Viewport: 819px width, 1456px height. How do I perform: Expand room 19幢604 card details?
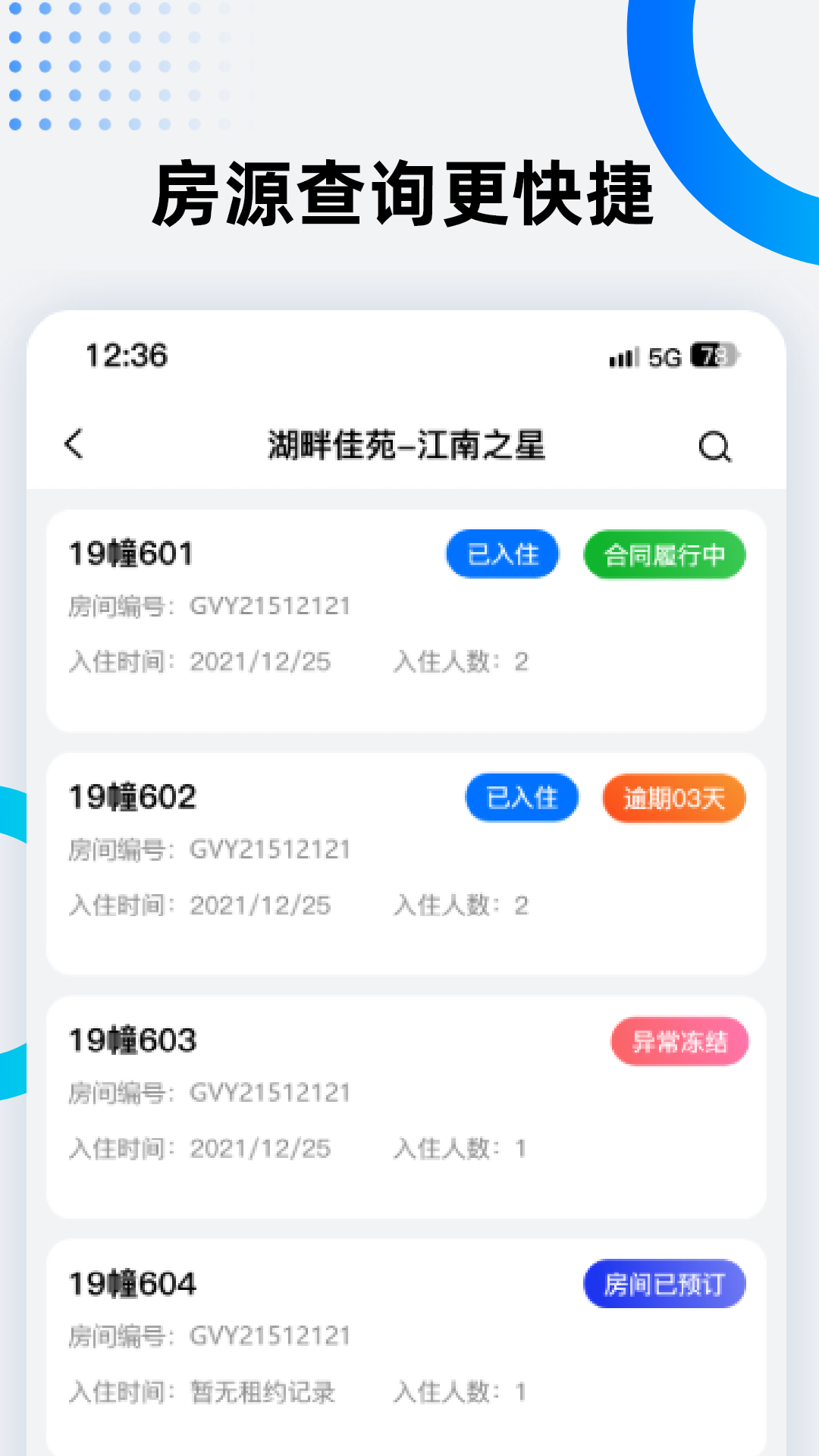click(409, 1335)
